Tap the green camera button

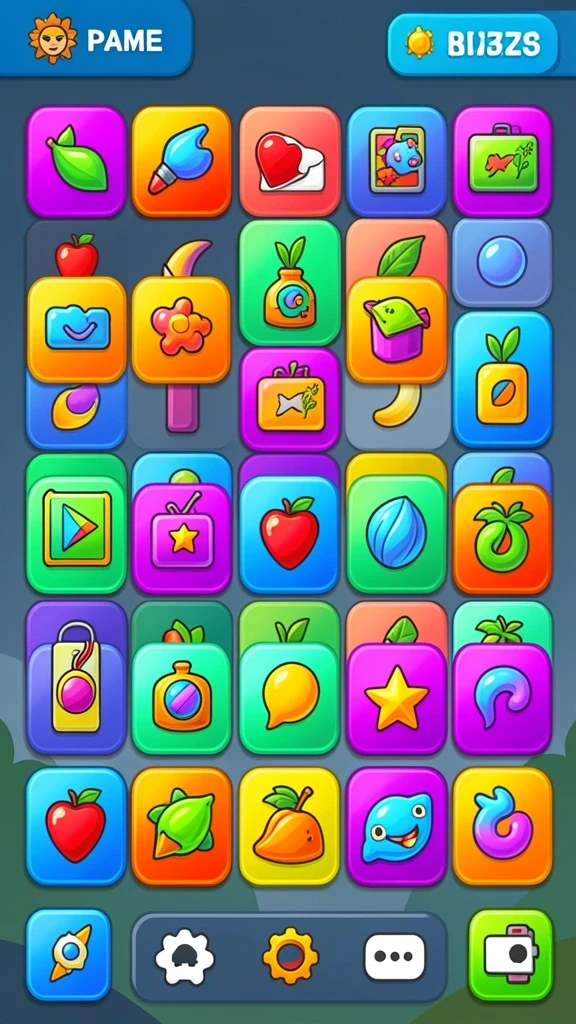511,955
